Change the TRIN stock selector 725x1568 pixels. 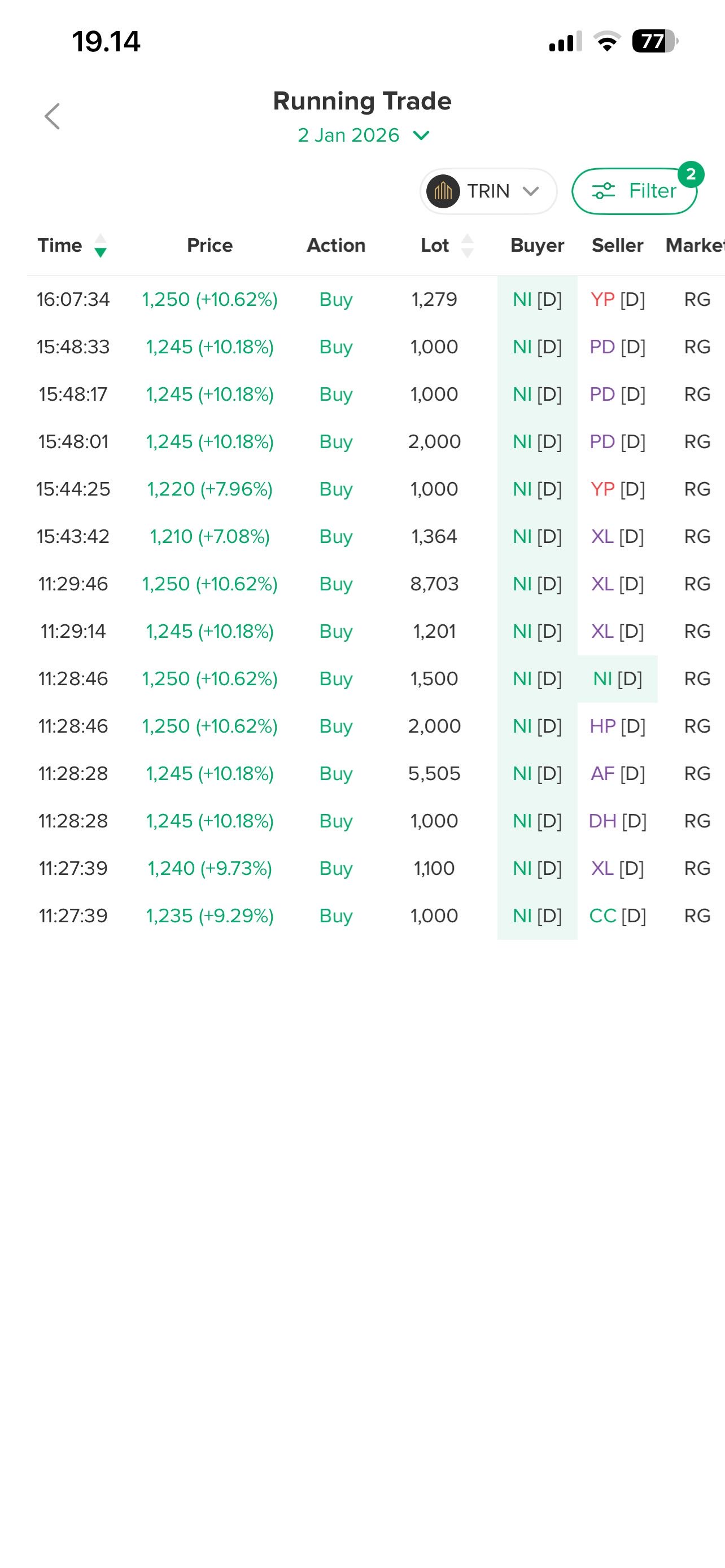coord(488,191)
